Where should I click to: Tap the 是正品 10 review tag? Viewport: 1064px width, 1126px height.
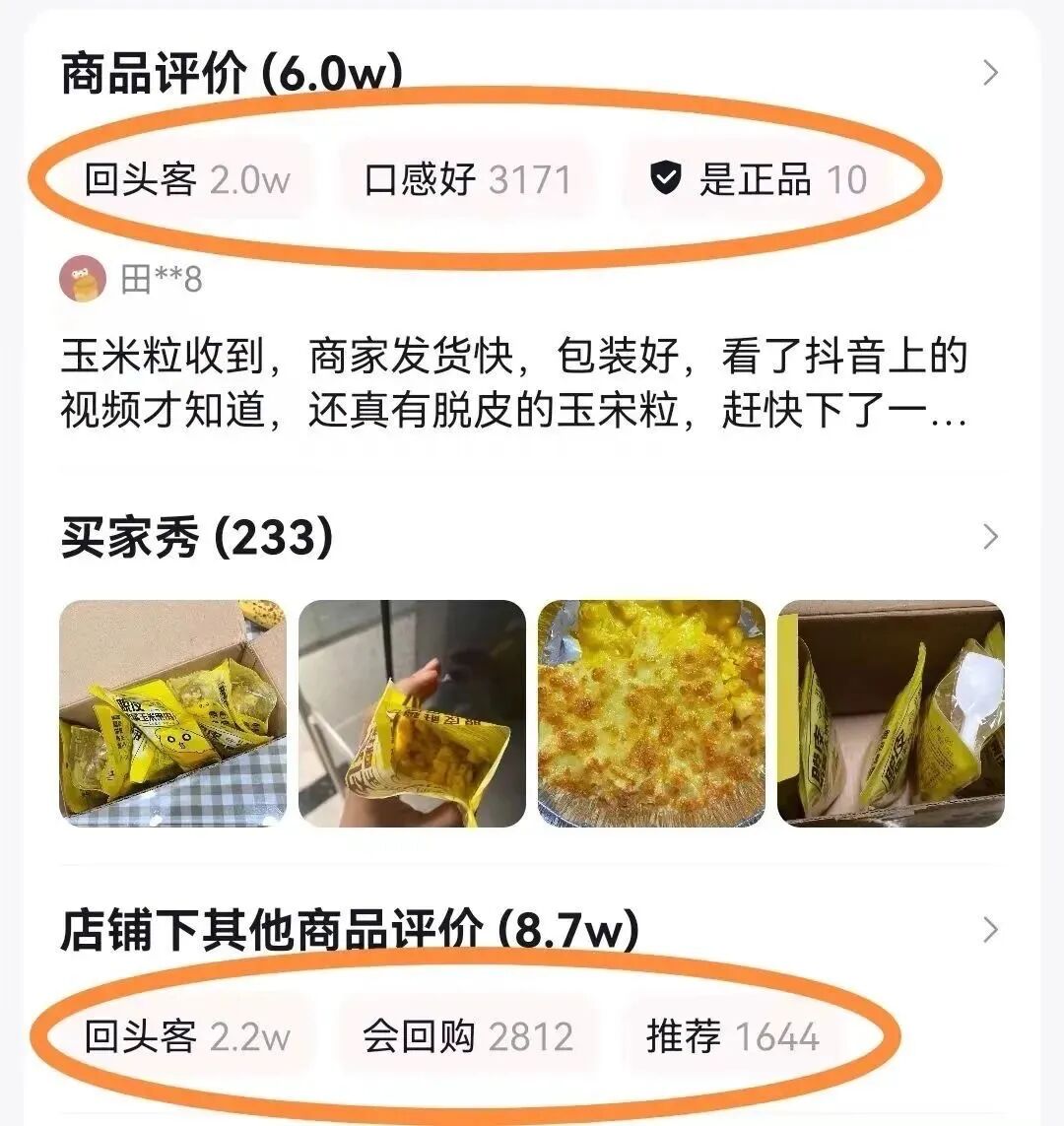coord(758,180)
